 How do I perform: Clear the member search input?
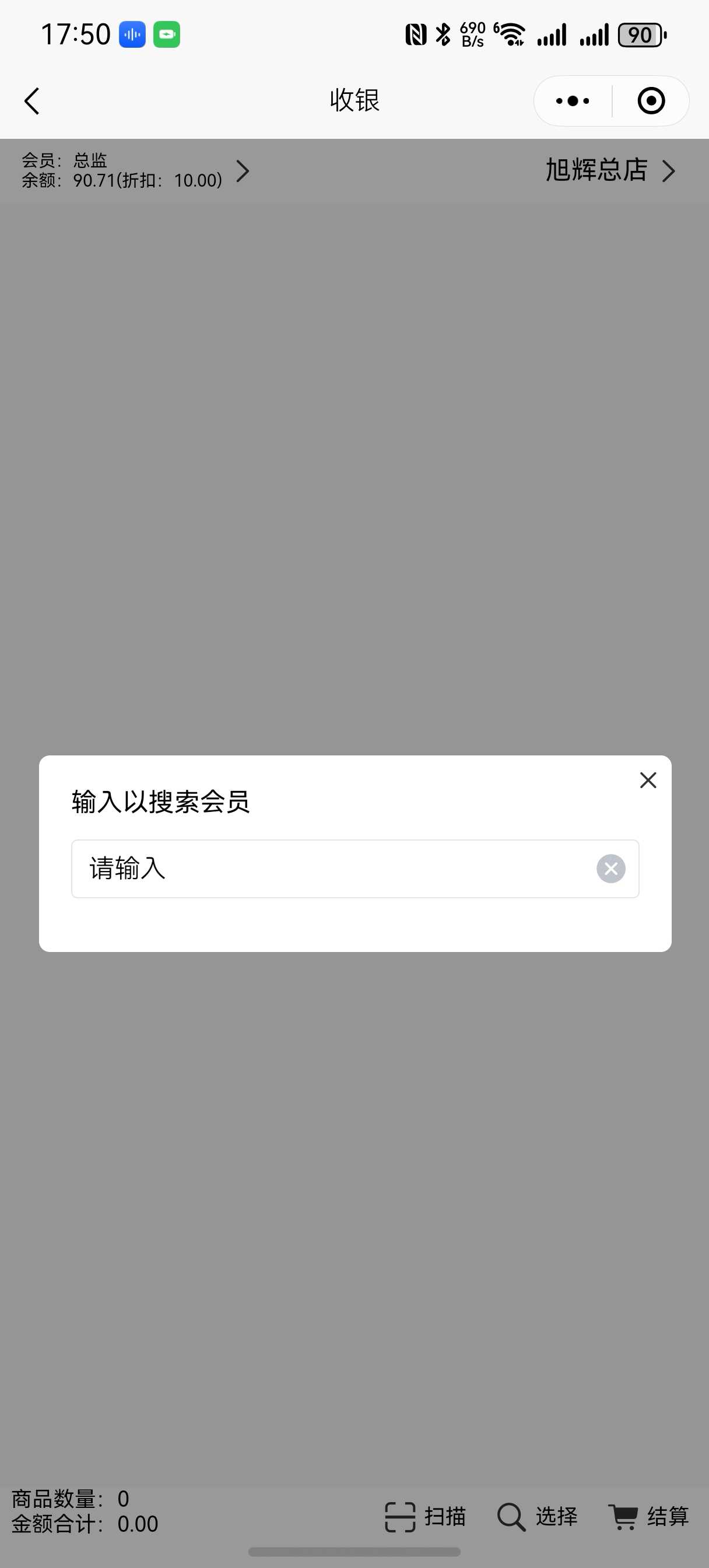[610, 869]
